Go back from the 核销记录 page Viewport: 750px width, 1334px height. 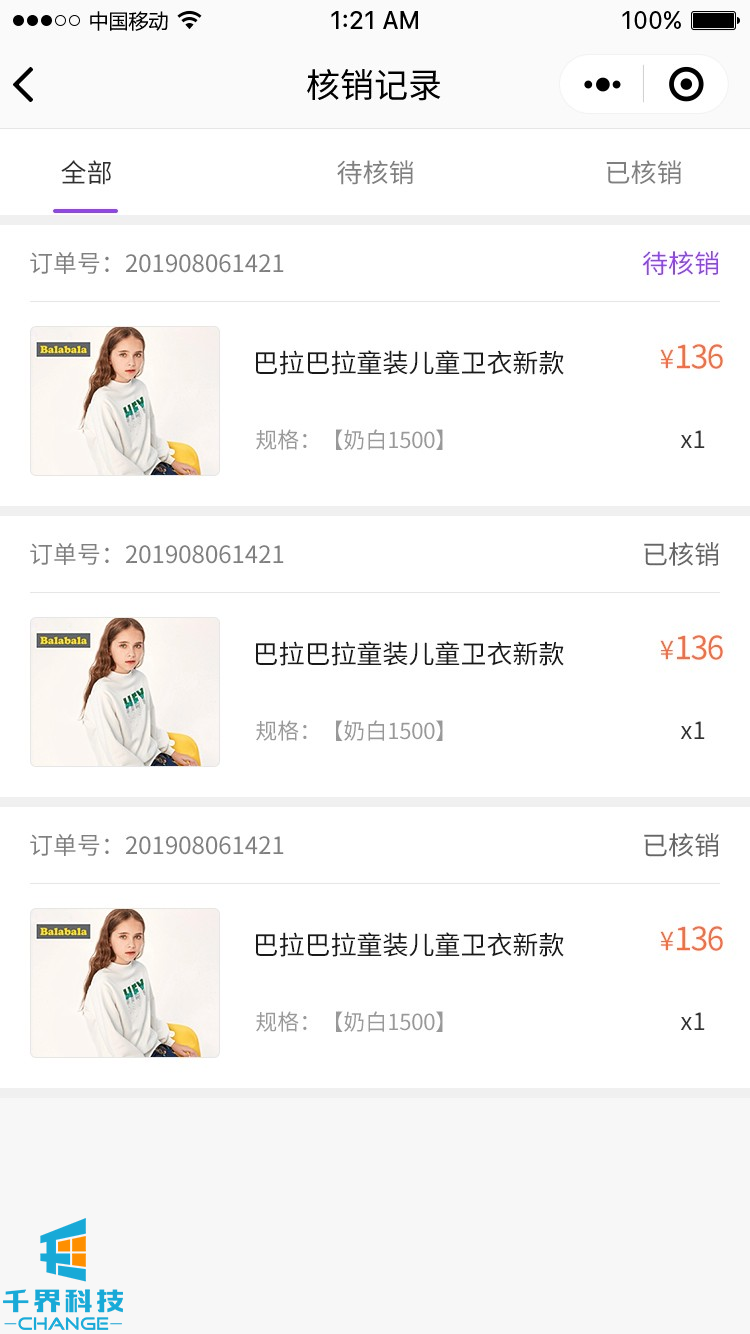point(24,85)
